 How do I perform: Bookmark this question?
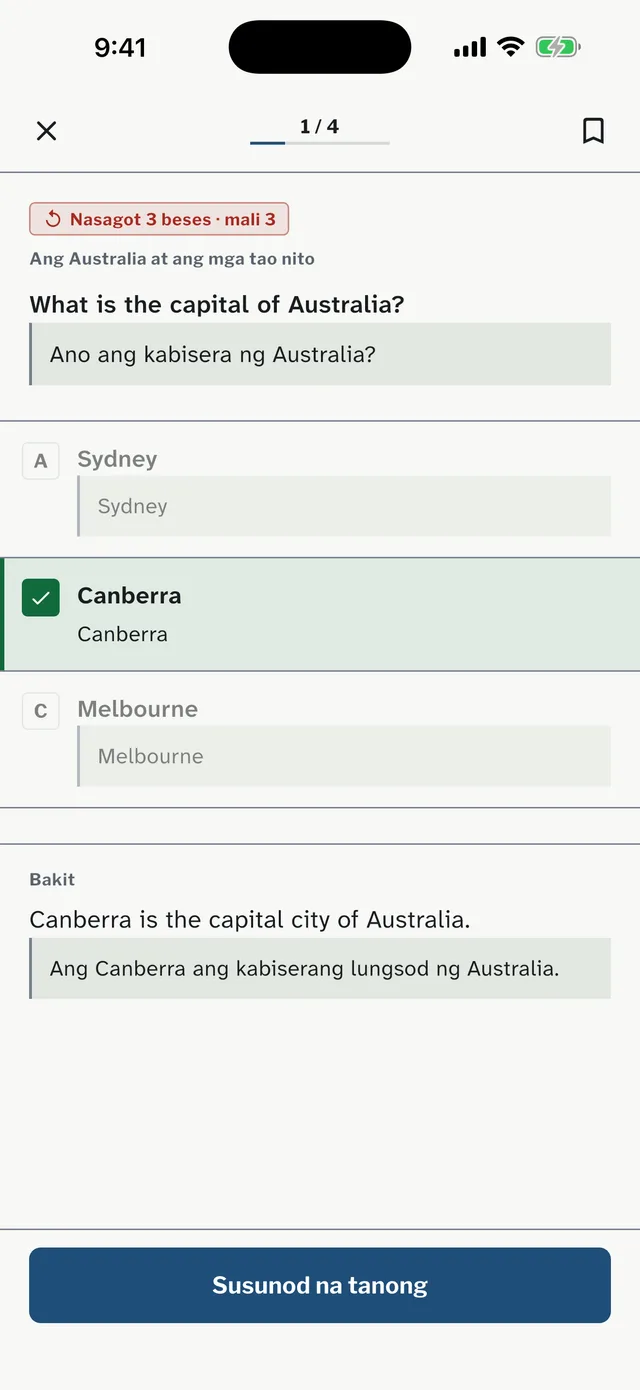593,131
